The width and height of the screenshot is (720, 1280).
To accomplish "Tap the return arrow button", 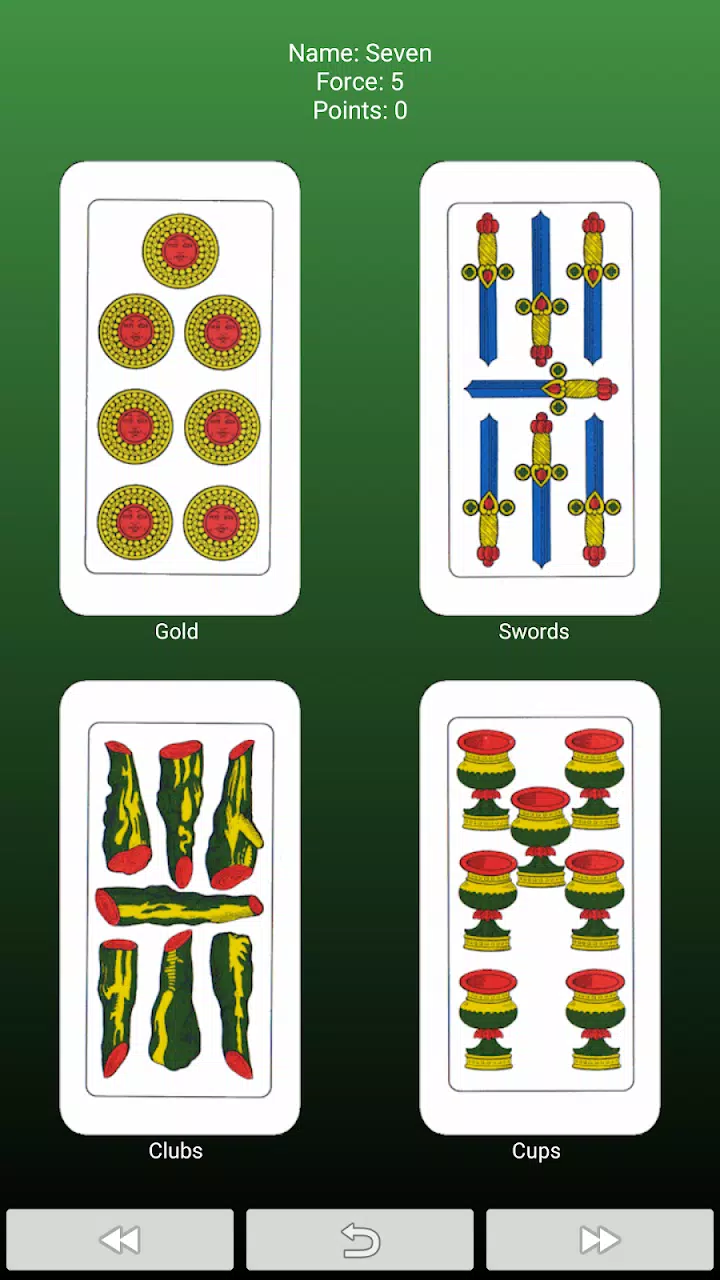I will pos(360,1240).
